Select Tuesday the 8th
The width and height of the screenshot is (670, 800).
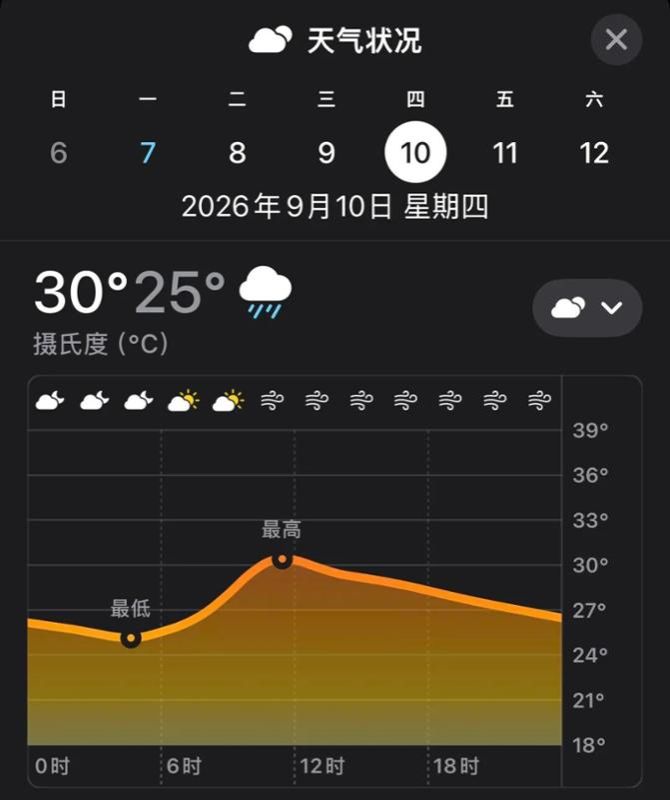point(237,153)
